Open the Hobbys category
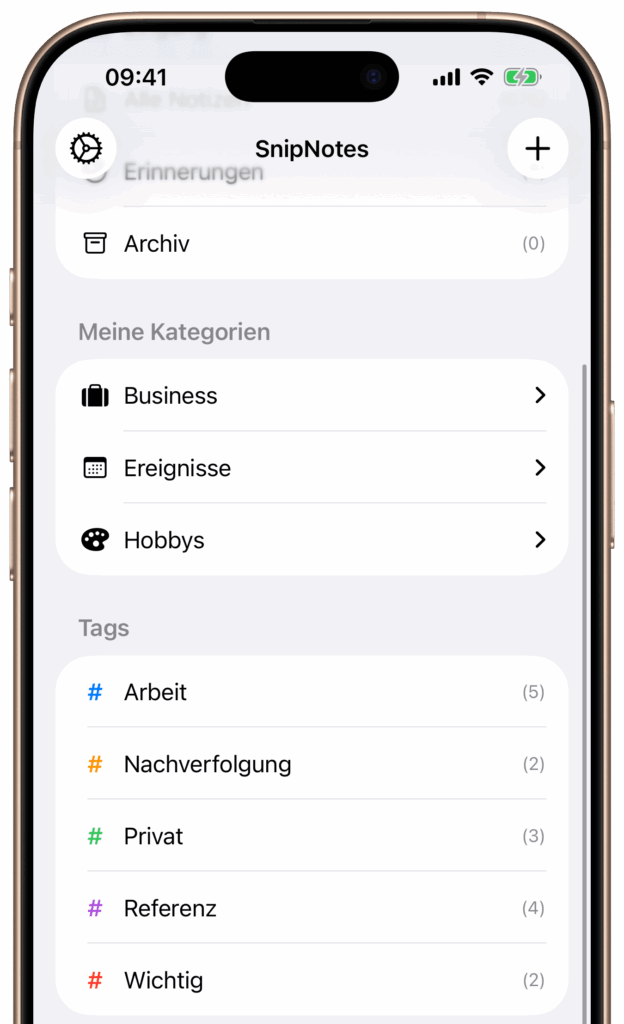Viewport: 624px width, 1024px height. 312,540
